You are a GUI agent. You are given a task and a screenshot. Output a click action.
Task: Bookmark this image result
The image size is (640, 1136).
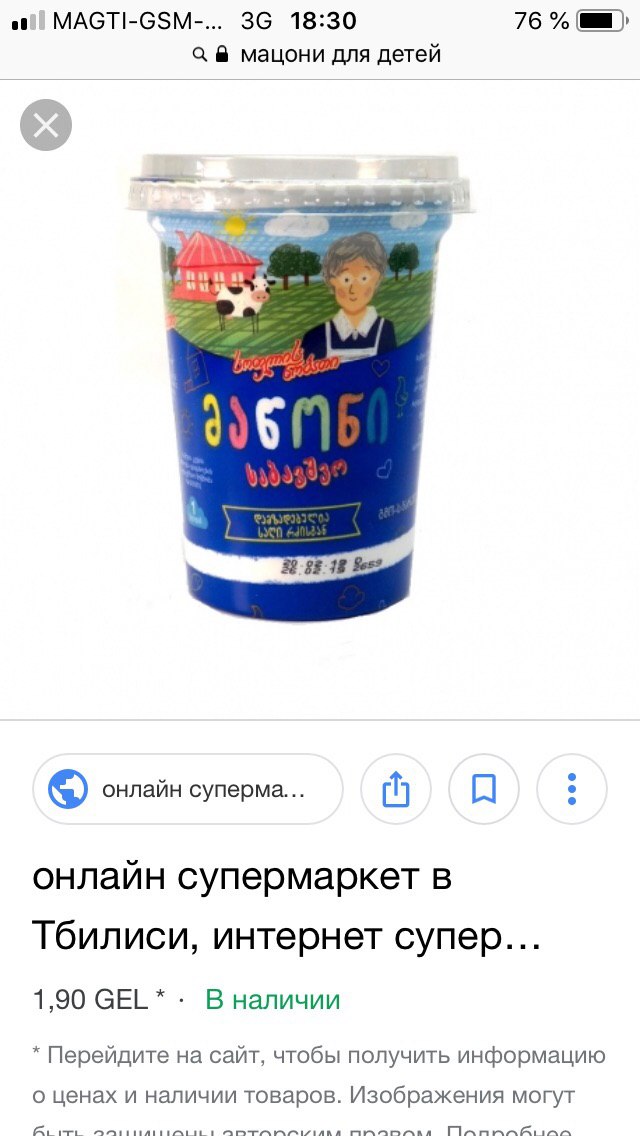point(484,789)
